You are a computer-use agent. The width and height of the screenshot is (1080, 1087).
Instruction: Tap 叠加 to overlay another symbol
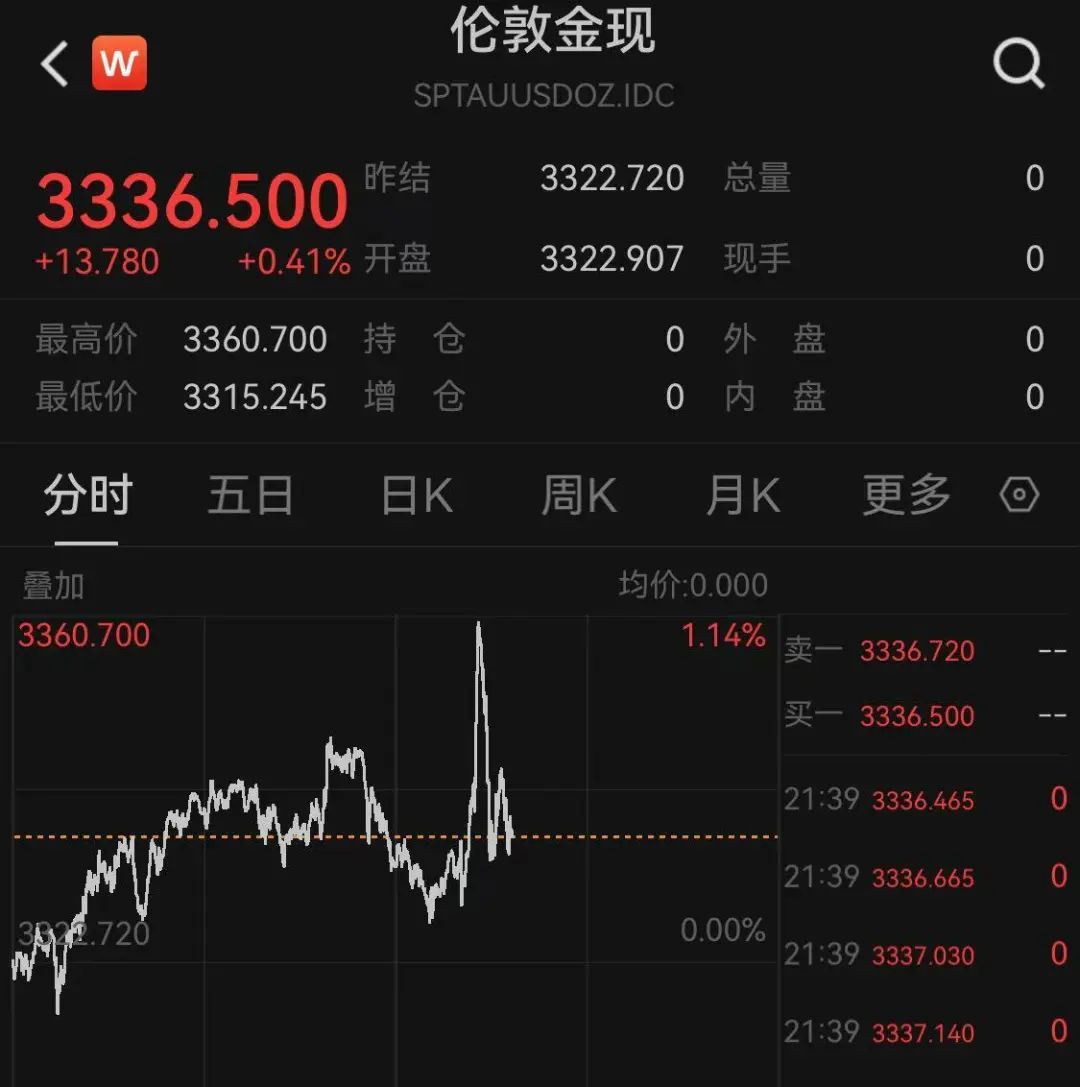pyautogui.click(x=54, y=586)
